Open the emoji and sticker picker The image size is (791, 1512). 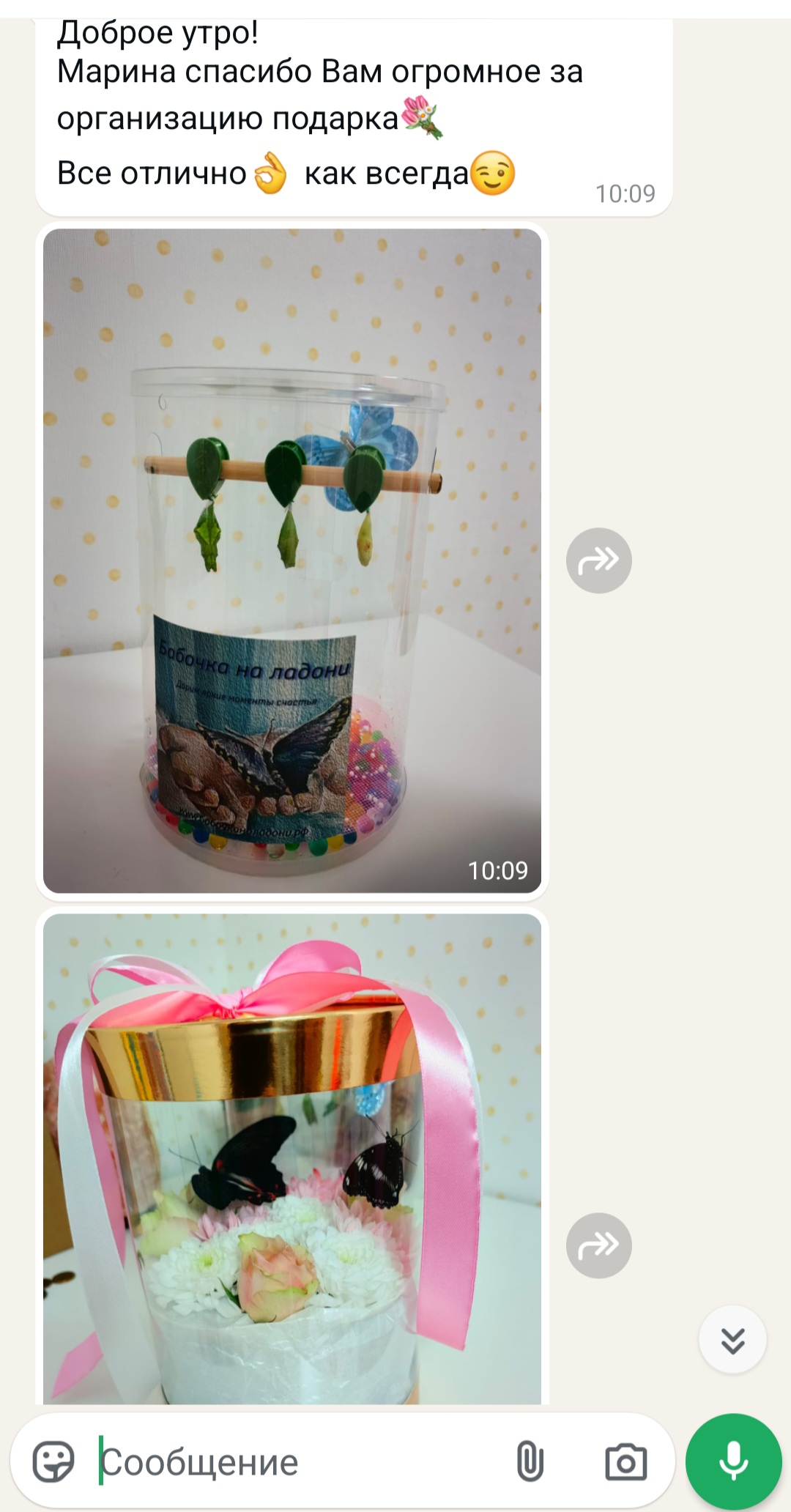tap(53, 1462)
